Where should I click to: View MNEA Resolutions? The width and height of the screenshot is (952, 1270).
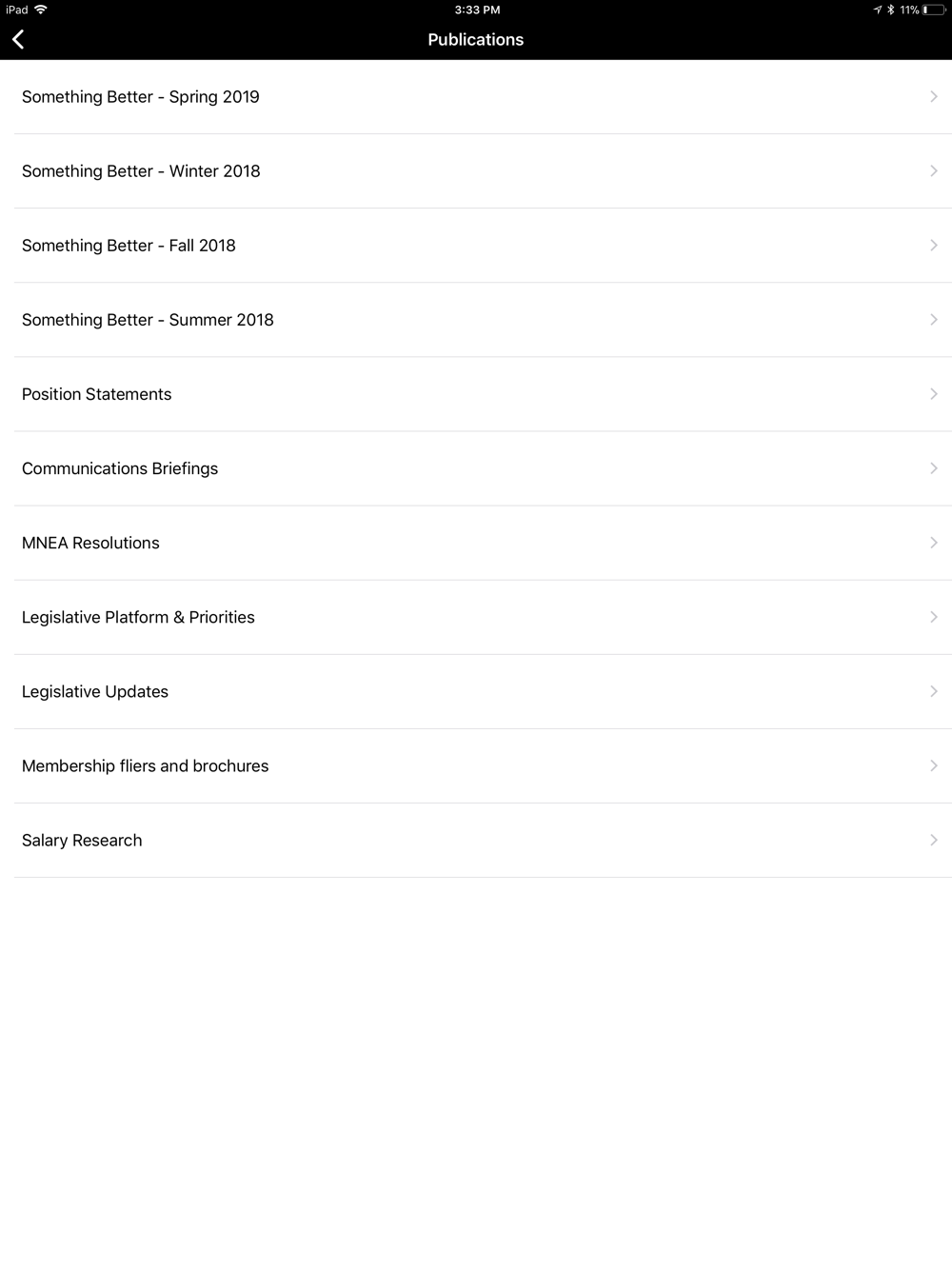click(476, 543)
